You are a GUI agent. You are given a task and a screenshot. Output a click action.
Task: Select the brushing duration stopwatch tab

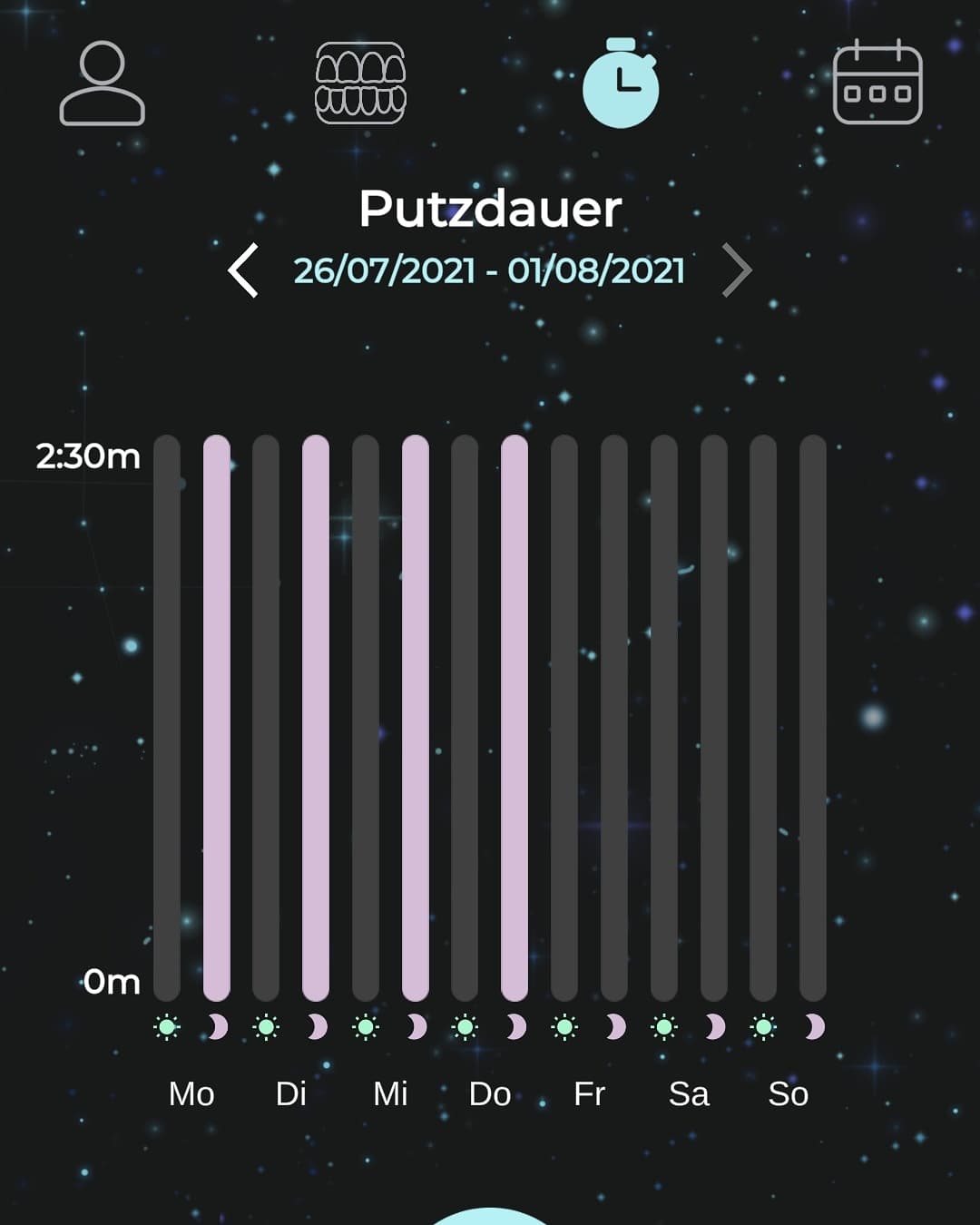tap(621, 83)
